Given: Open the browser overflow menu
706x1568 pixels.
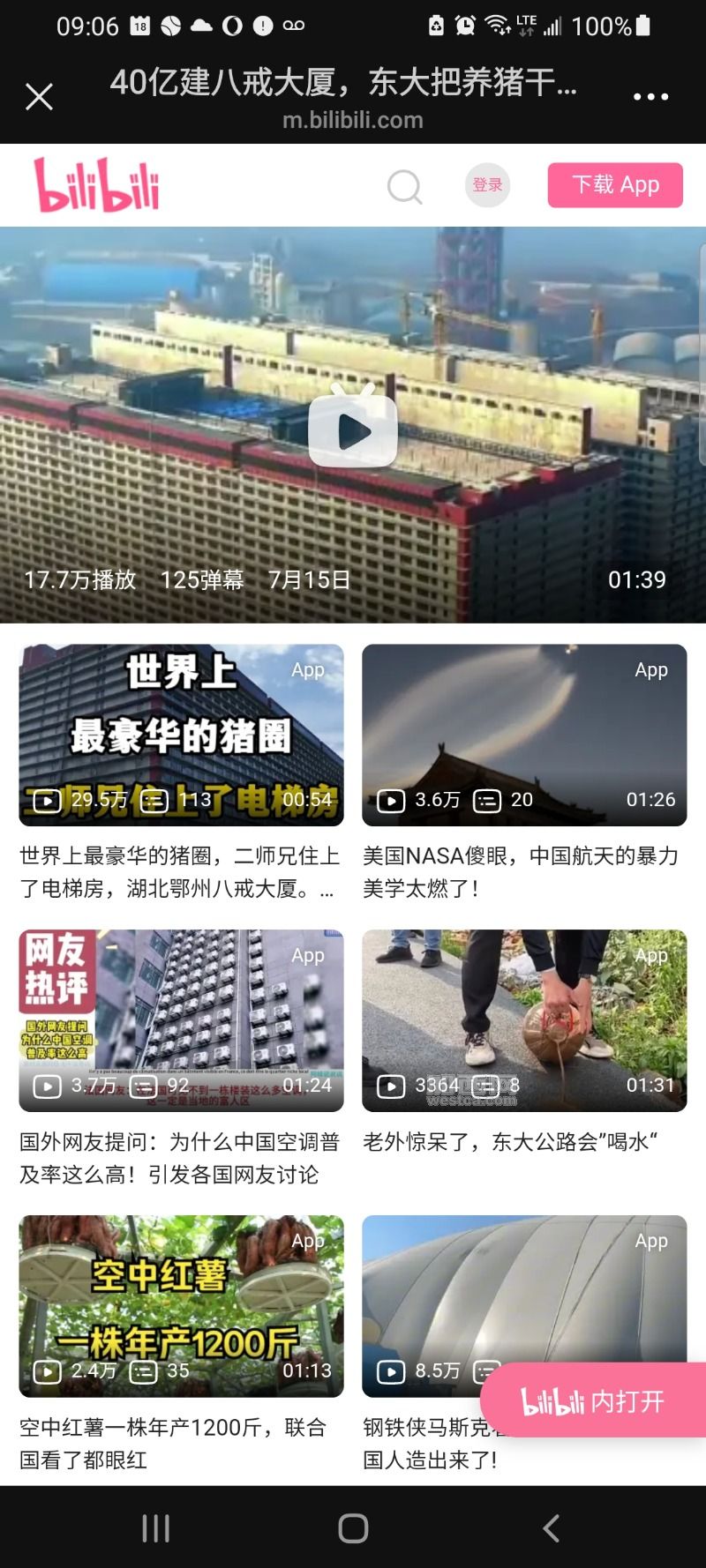Looking at the screenshot, I should pyautogui.click(x=650, y=96).
